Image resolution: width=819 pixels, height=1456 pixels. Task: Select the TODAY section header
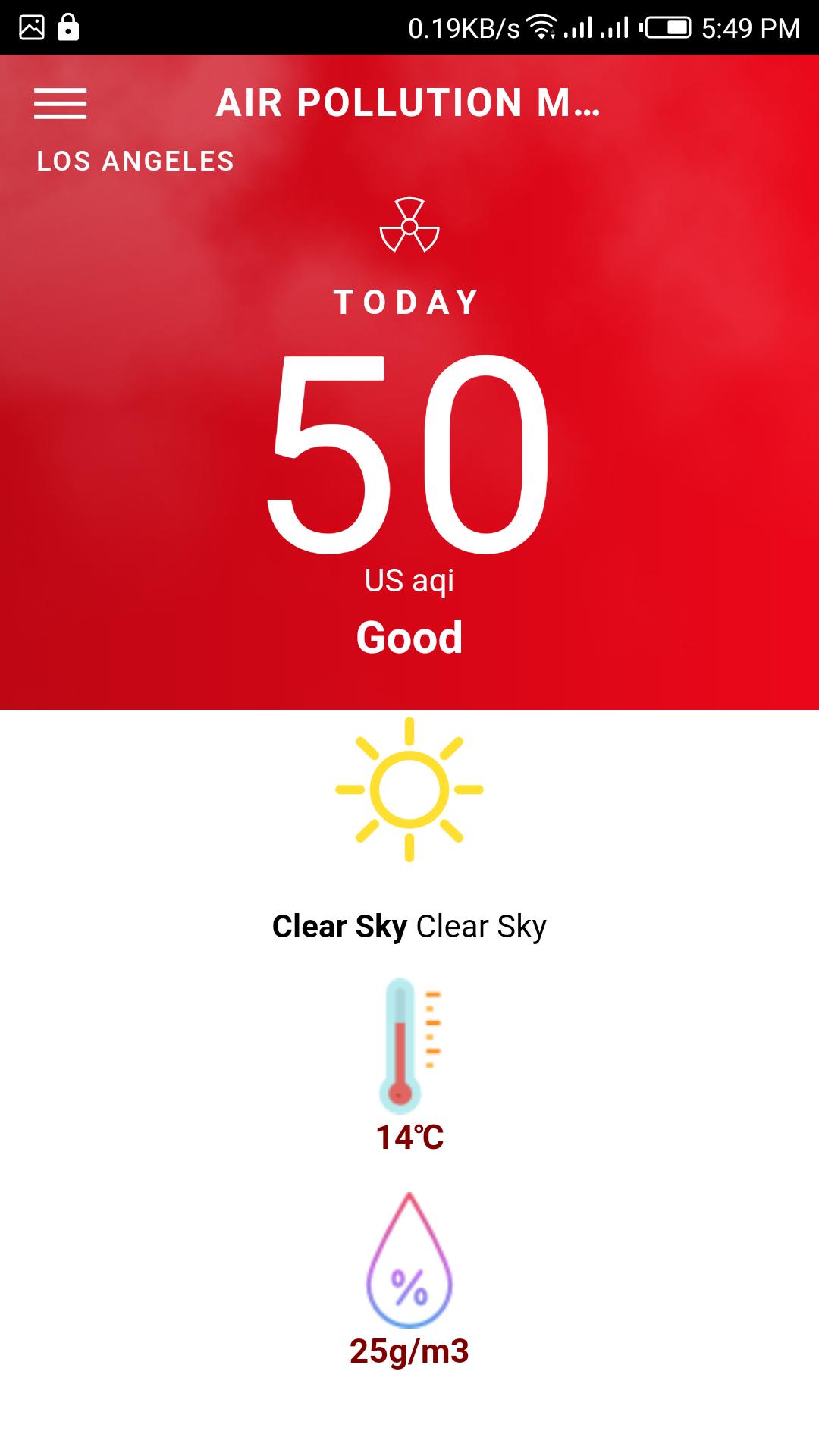(407, 301)
